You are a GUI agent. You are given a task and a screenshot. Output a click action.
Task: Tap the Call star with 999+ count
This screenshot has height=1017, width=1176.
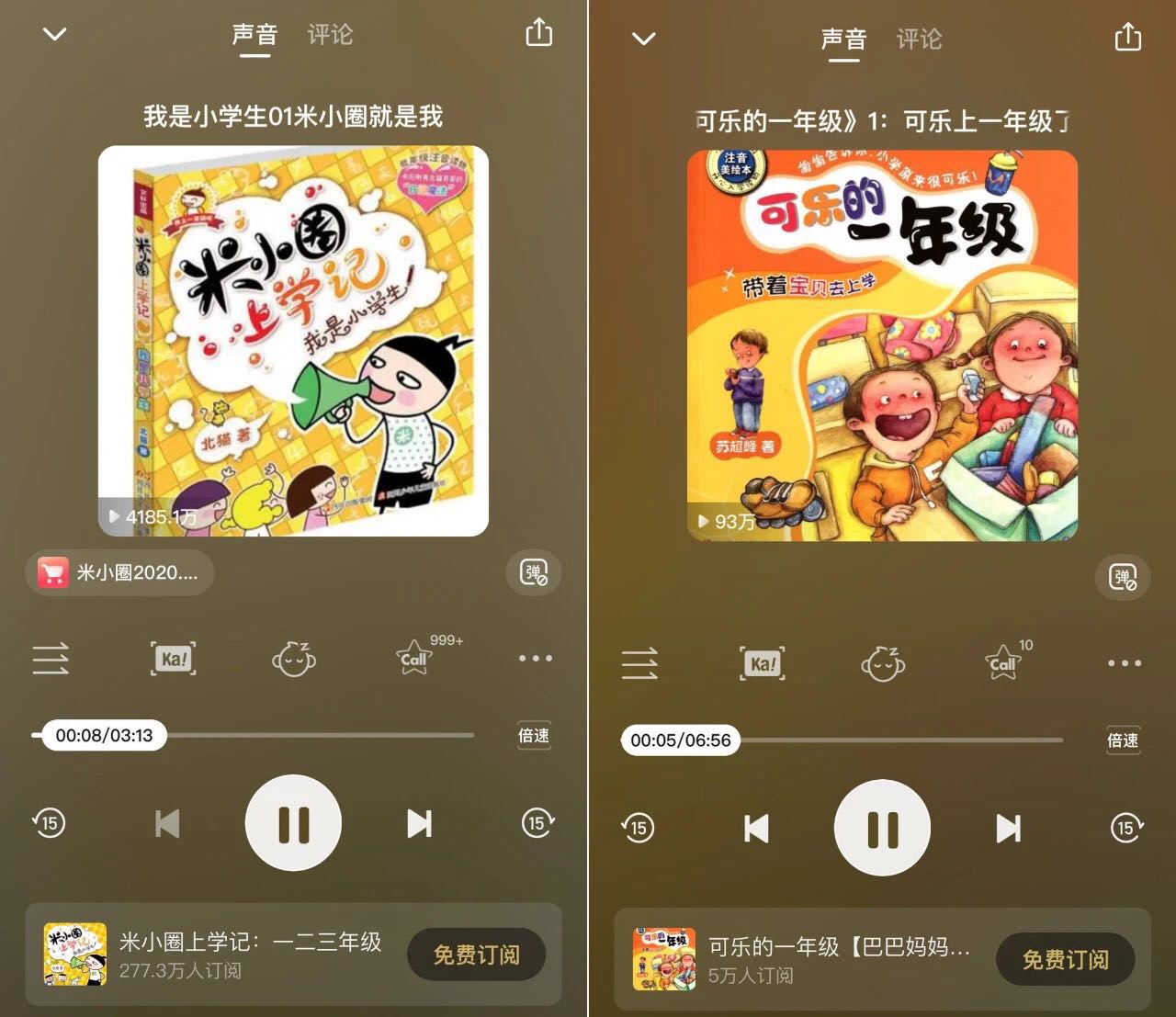point(414,658)
